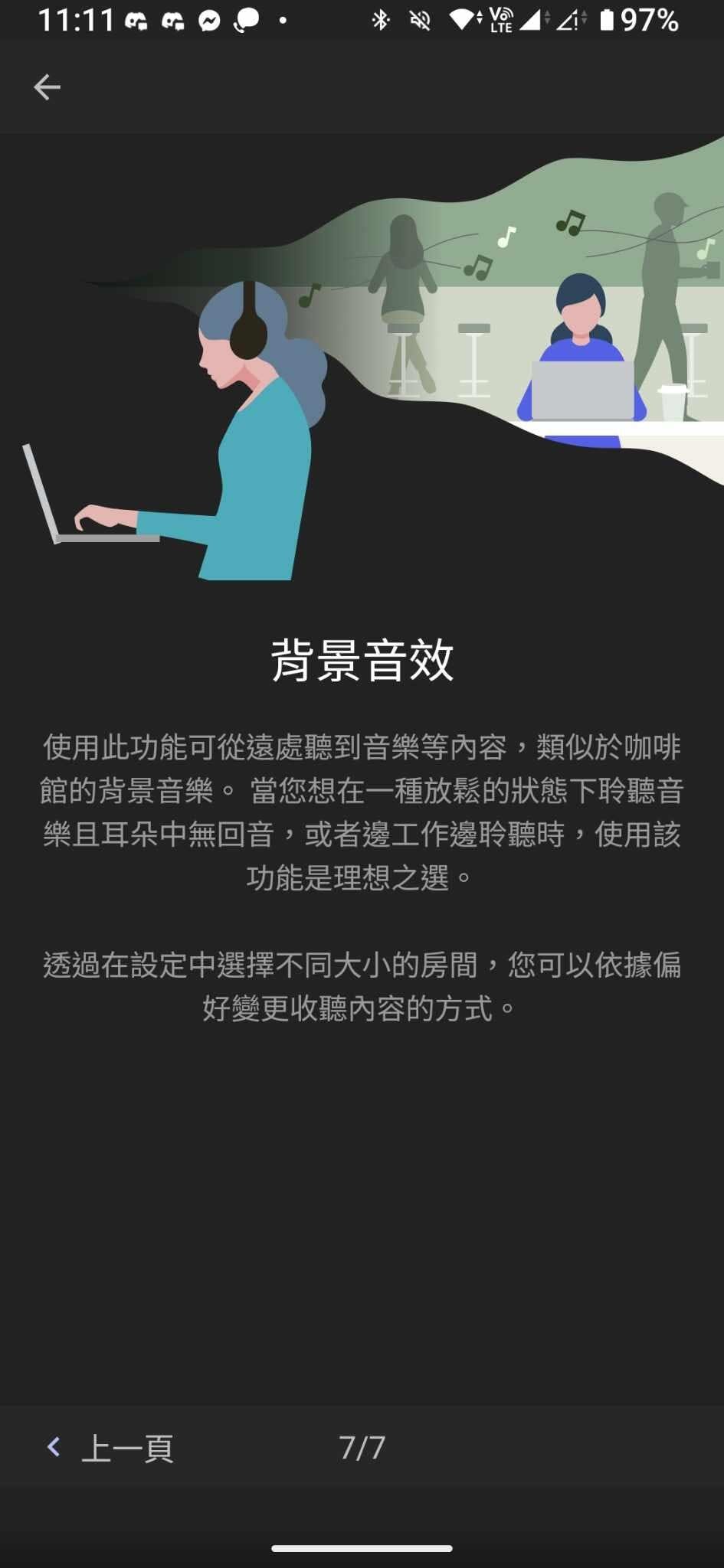
Task: Tap the back arrow at top
Action: (47, 87)
